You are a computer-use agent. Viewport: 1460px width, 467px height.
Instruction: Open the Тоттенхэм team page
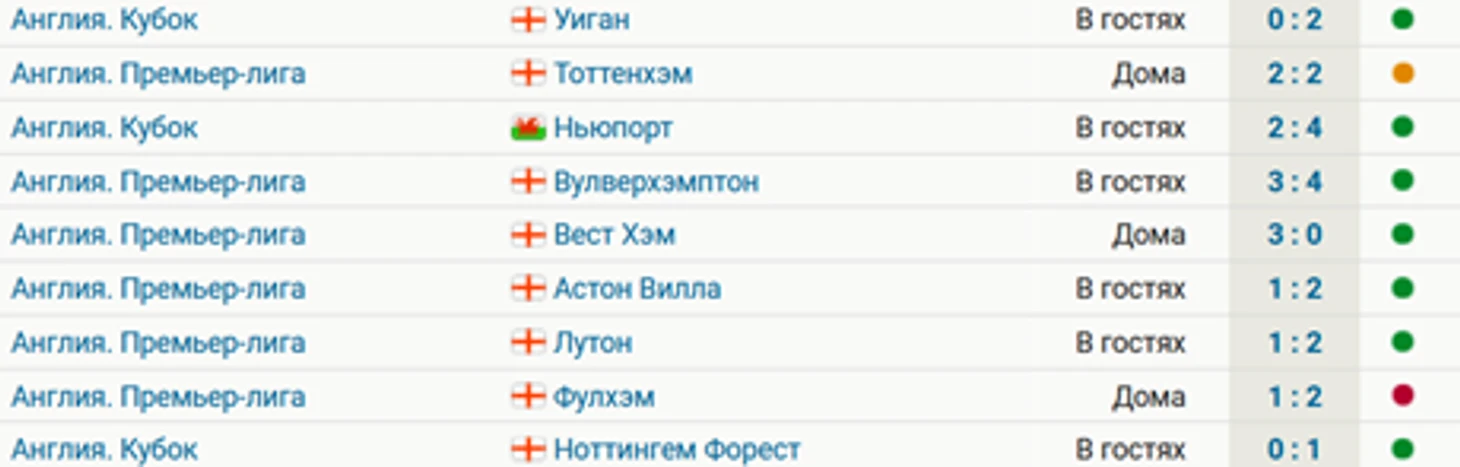[622, 74]
